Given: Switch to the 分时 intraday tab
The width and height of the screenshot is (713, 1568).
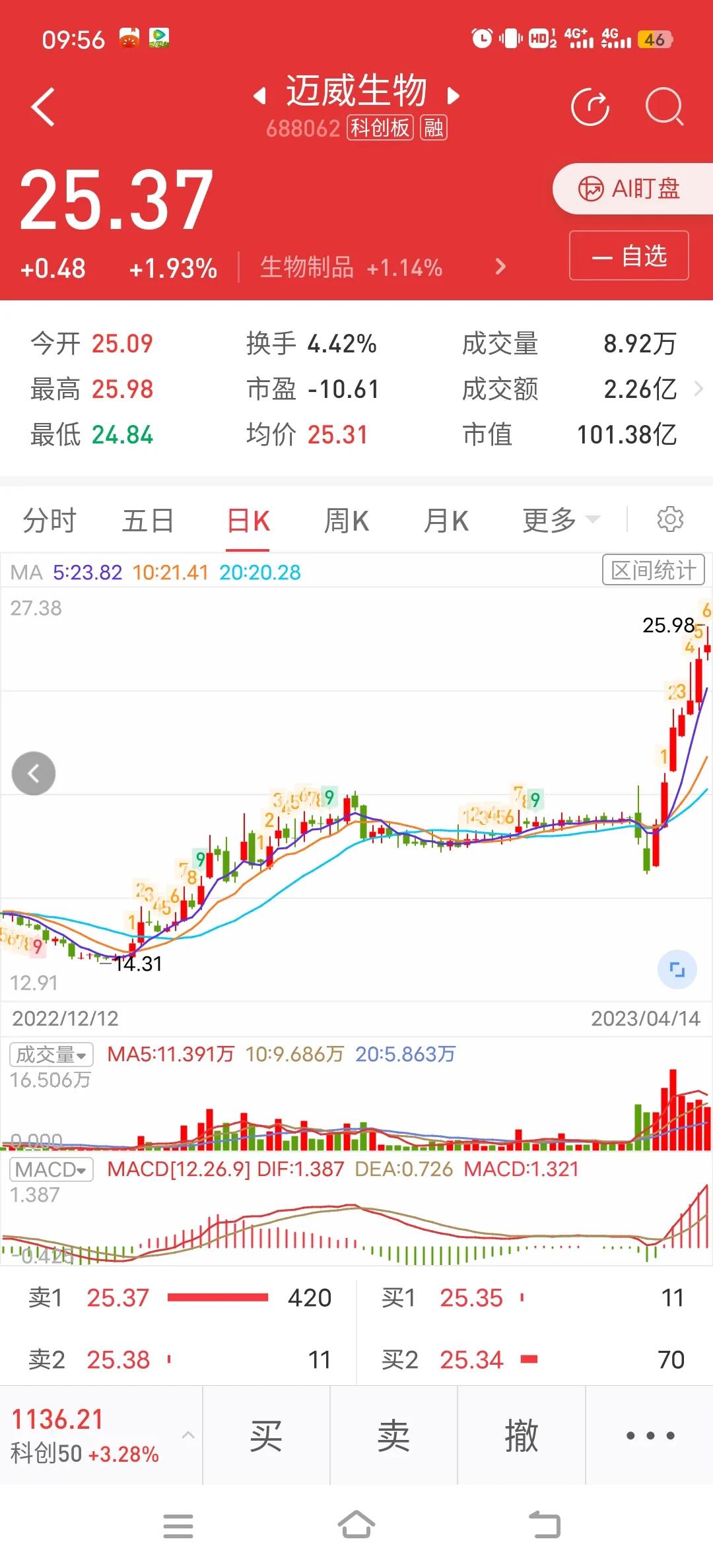Looking at the screenshot, I should click(x=48, y=520).
